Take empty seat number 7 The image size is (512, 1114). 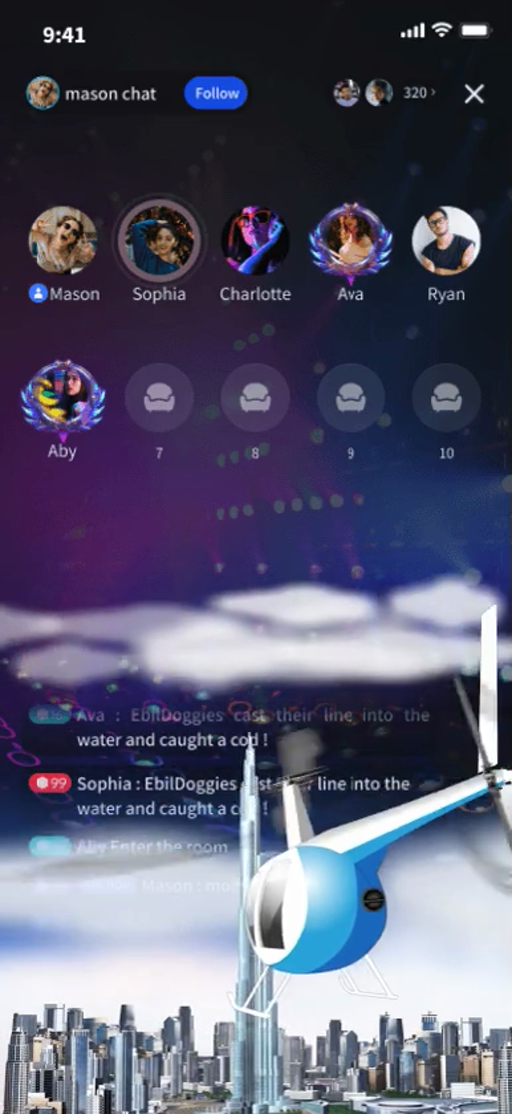pyautogui.click(x=159, y=398)
